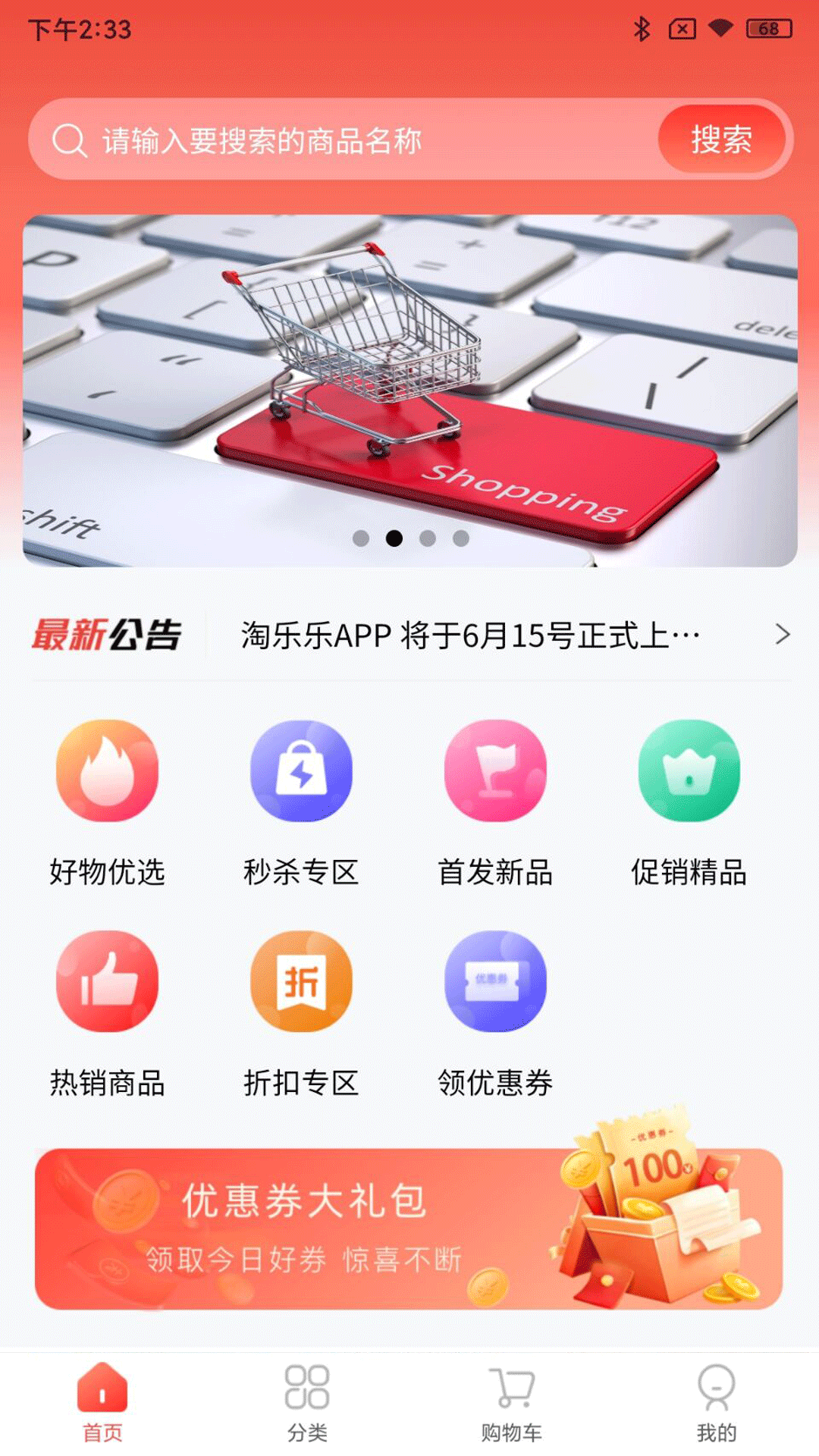
Task: Switch to the 分类 categories tab
Action: pyautogui.click(x=307, y=1403)
